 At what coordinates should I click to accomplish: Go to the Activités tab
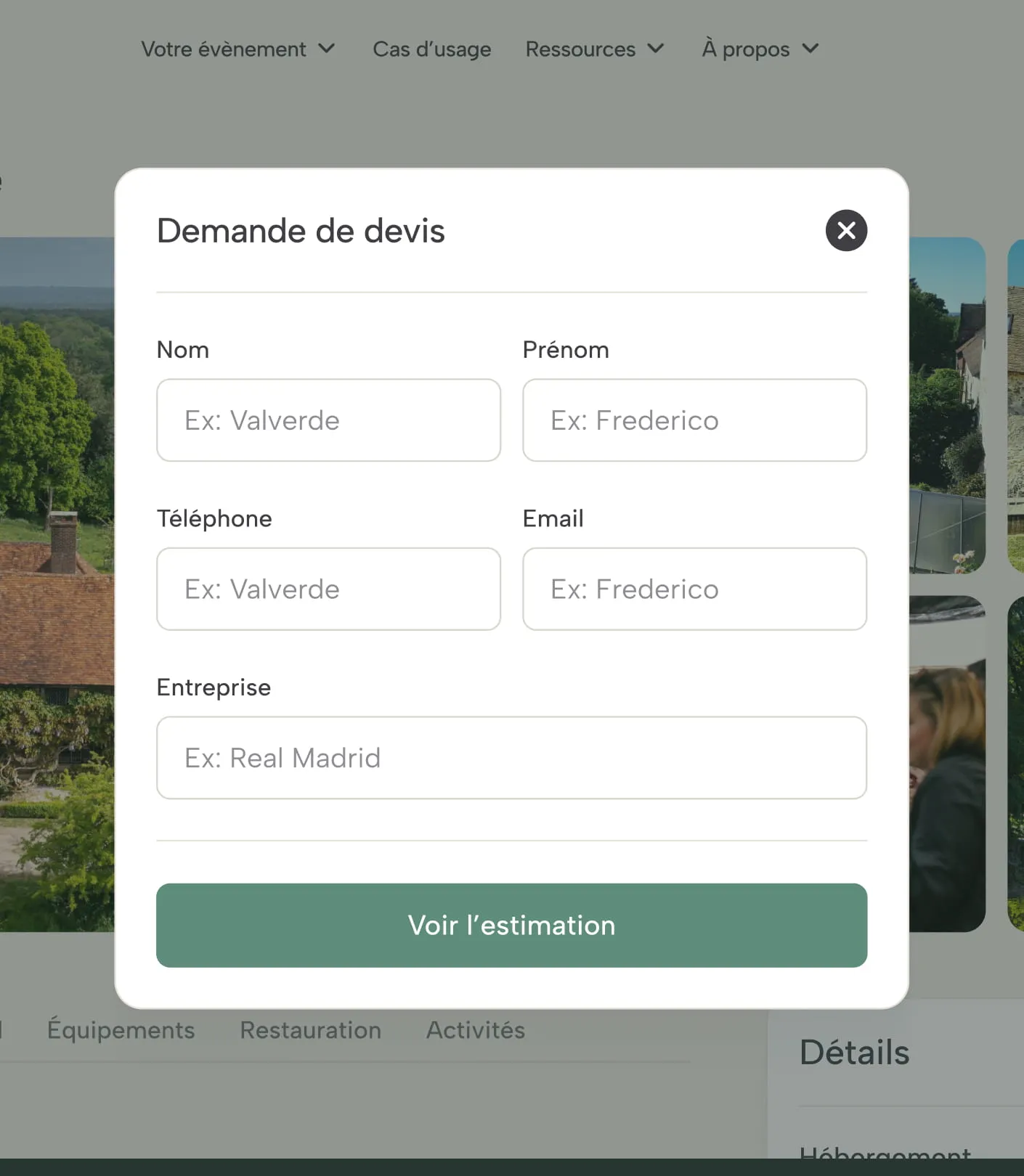coord(476,1030)
